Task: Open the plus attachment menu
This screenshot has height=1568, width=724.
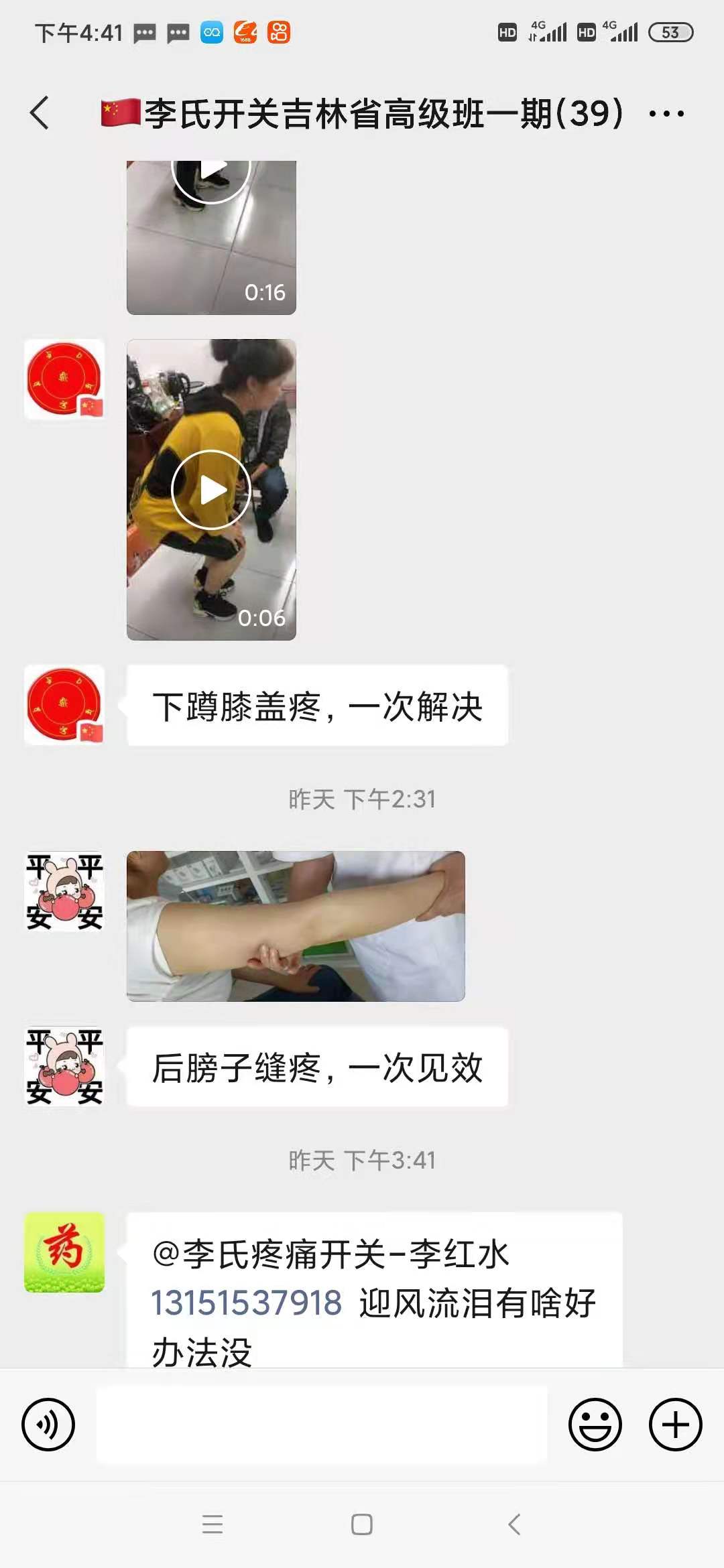Action: (x=675, y=1425)
